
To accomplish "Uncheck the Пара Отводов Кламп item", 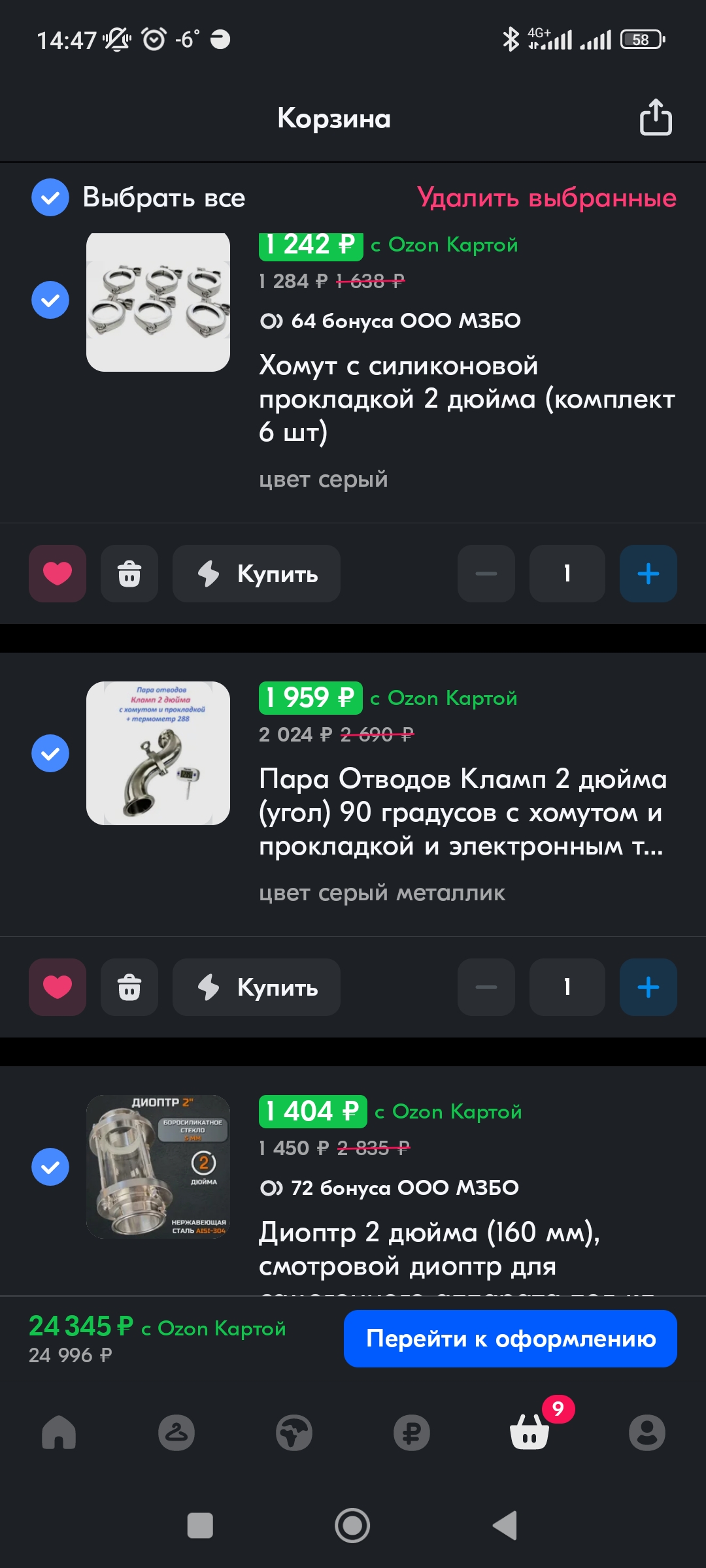I will click(50, 753).
